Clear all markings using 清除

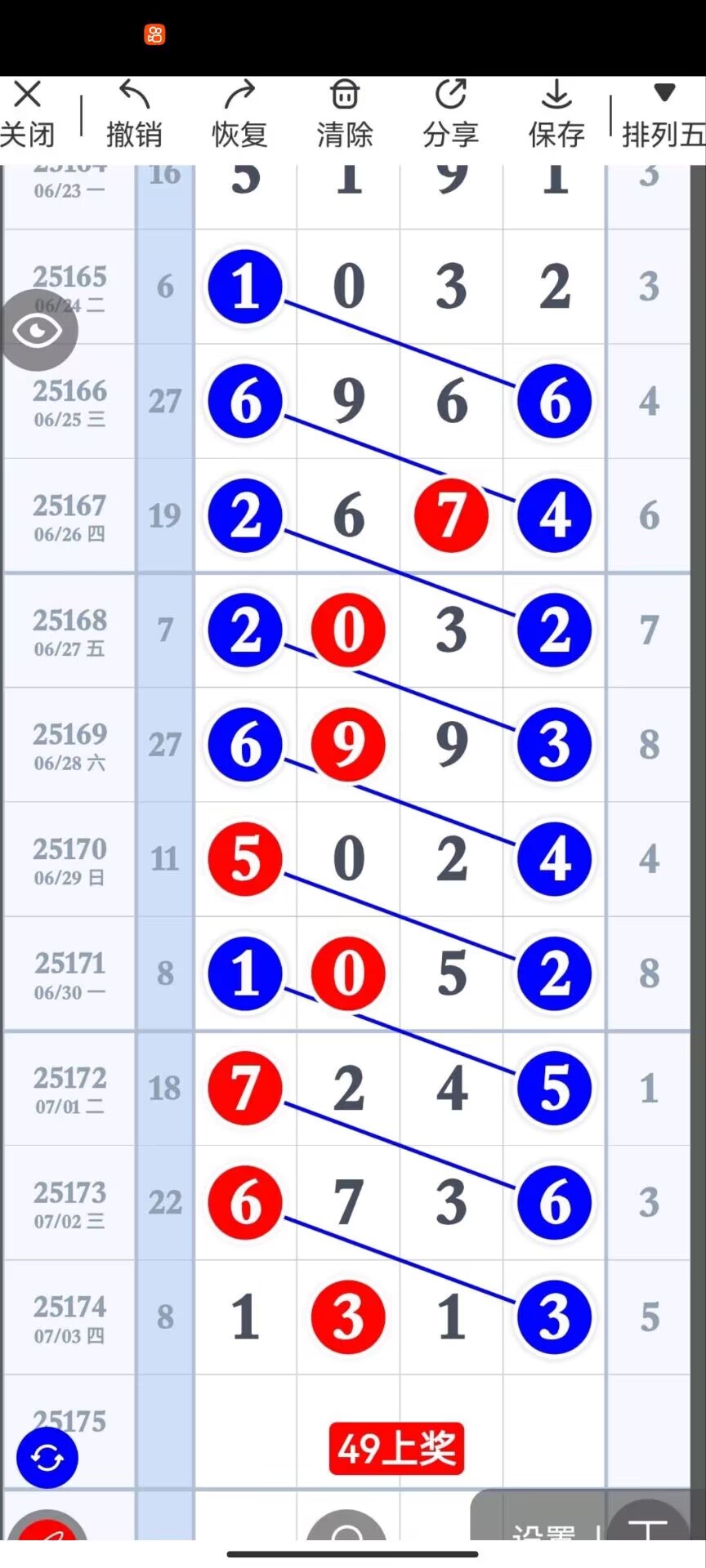click(345, 114)
